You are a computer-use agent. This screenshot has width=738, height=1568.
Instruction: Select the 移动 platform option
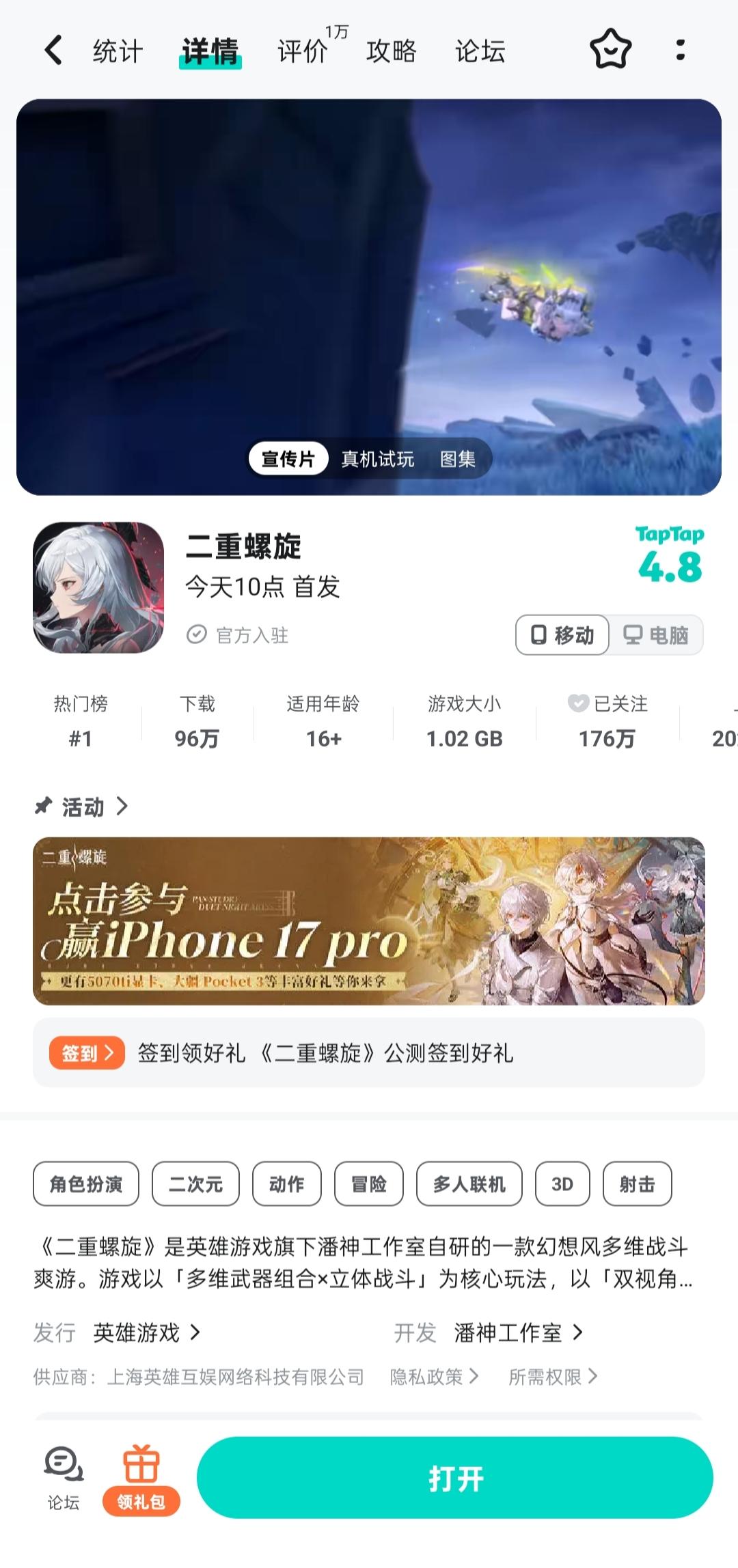(562, 635)
